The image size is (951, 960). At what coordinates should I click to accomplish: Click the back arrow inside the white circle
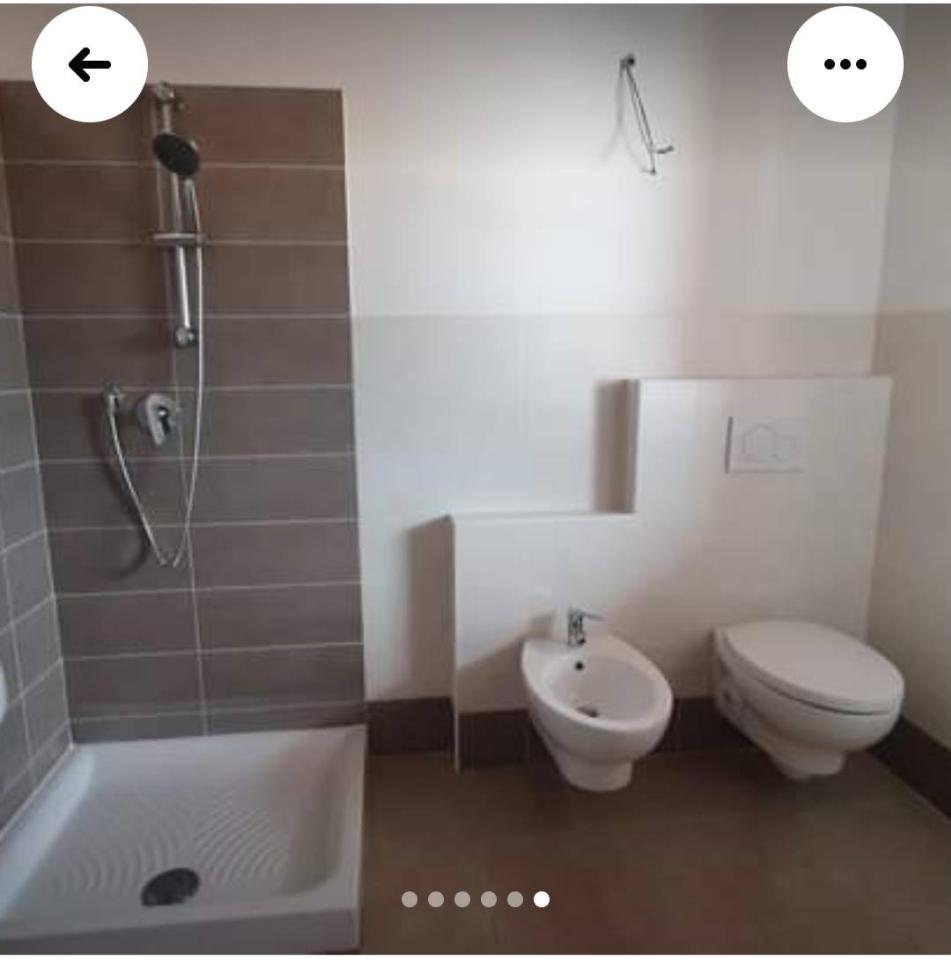88,63
